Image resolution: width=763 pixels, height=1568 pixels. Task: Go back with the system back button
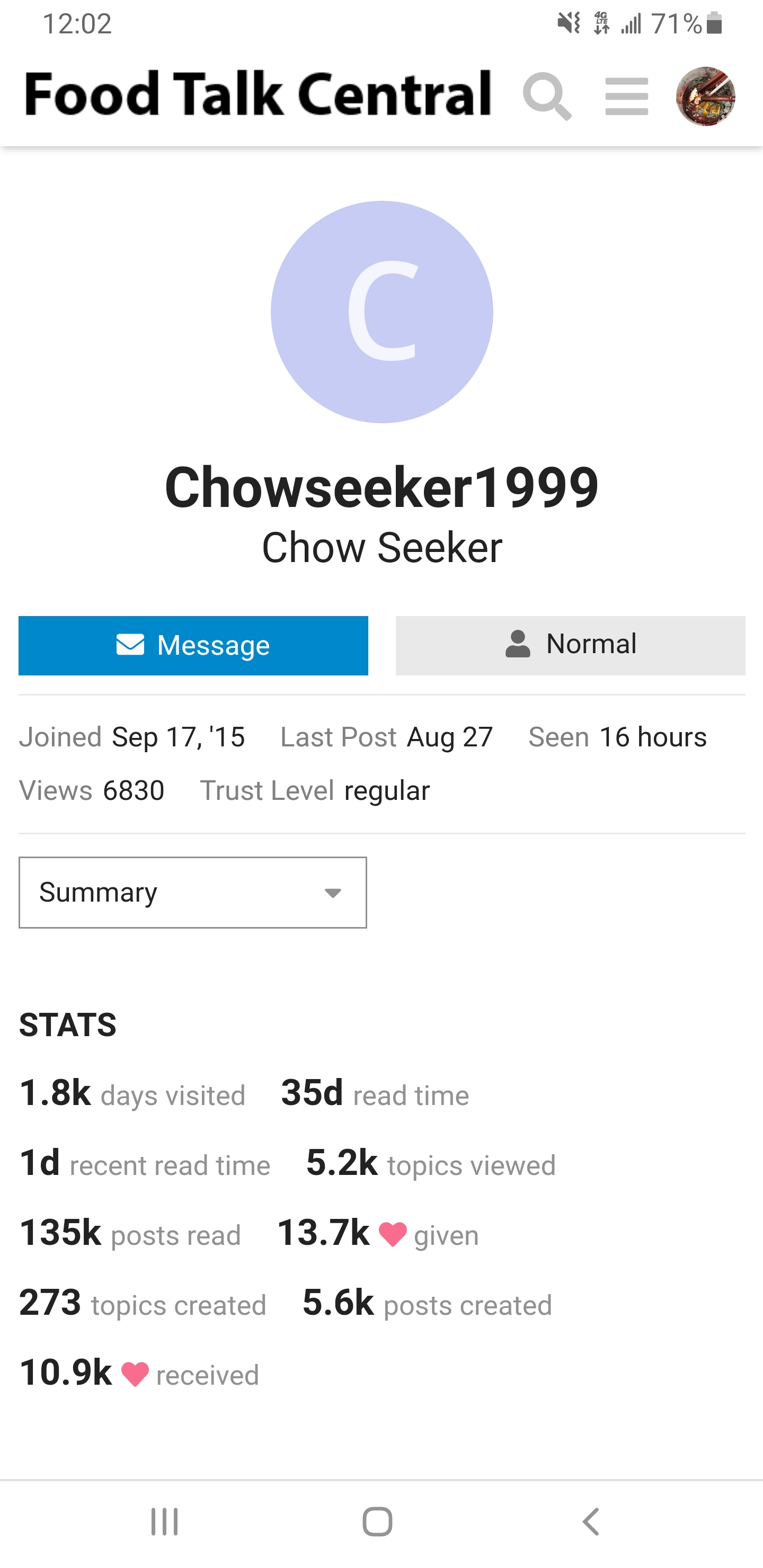pos(591,1522)
